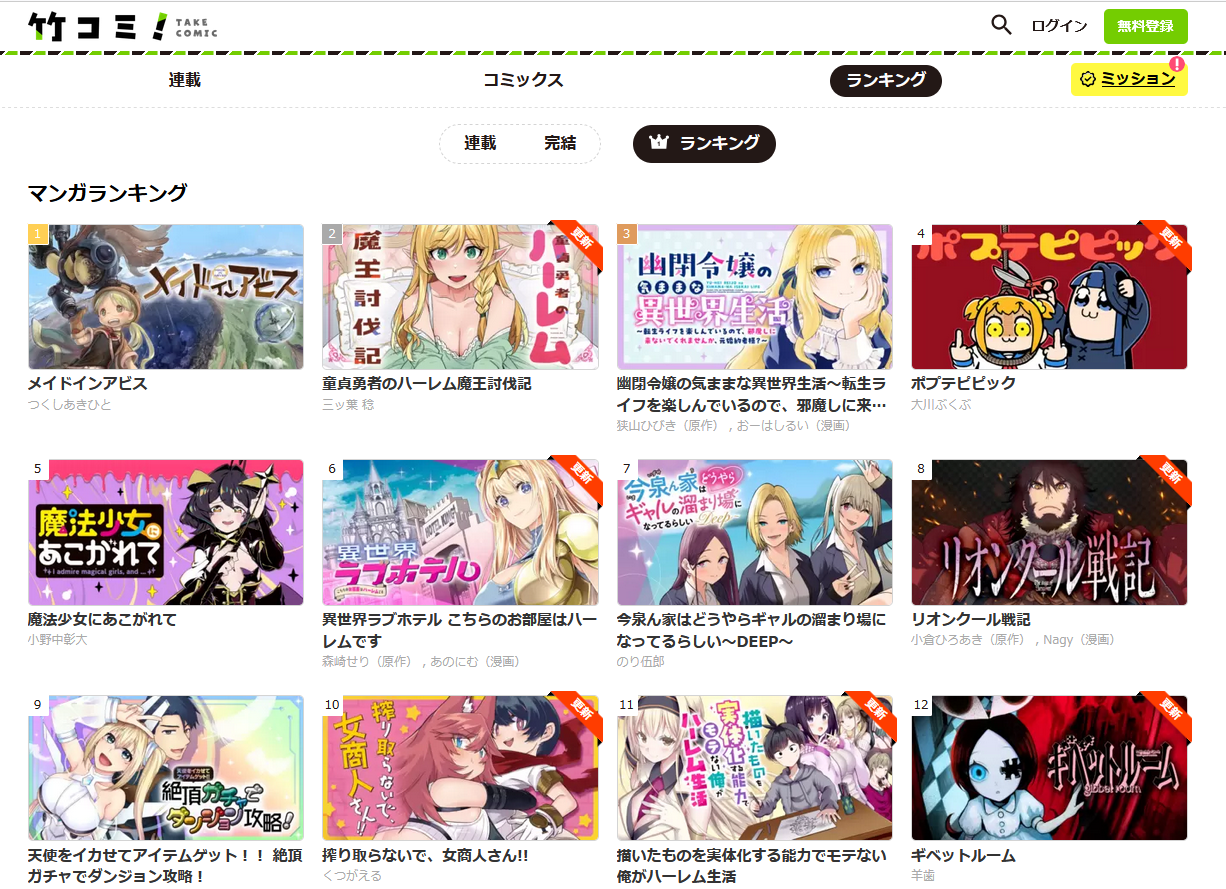This screenshot has width=1226, height=889.
Task: Open ギベットルーム manga card
Action: coord(1049,768)
